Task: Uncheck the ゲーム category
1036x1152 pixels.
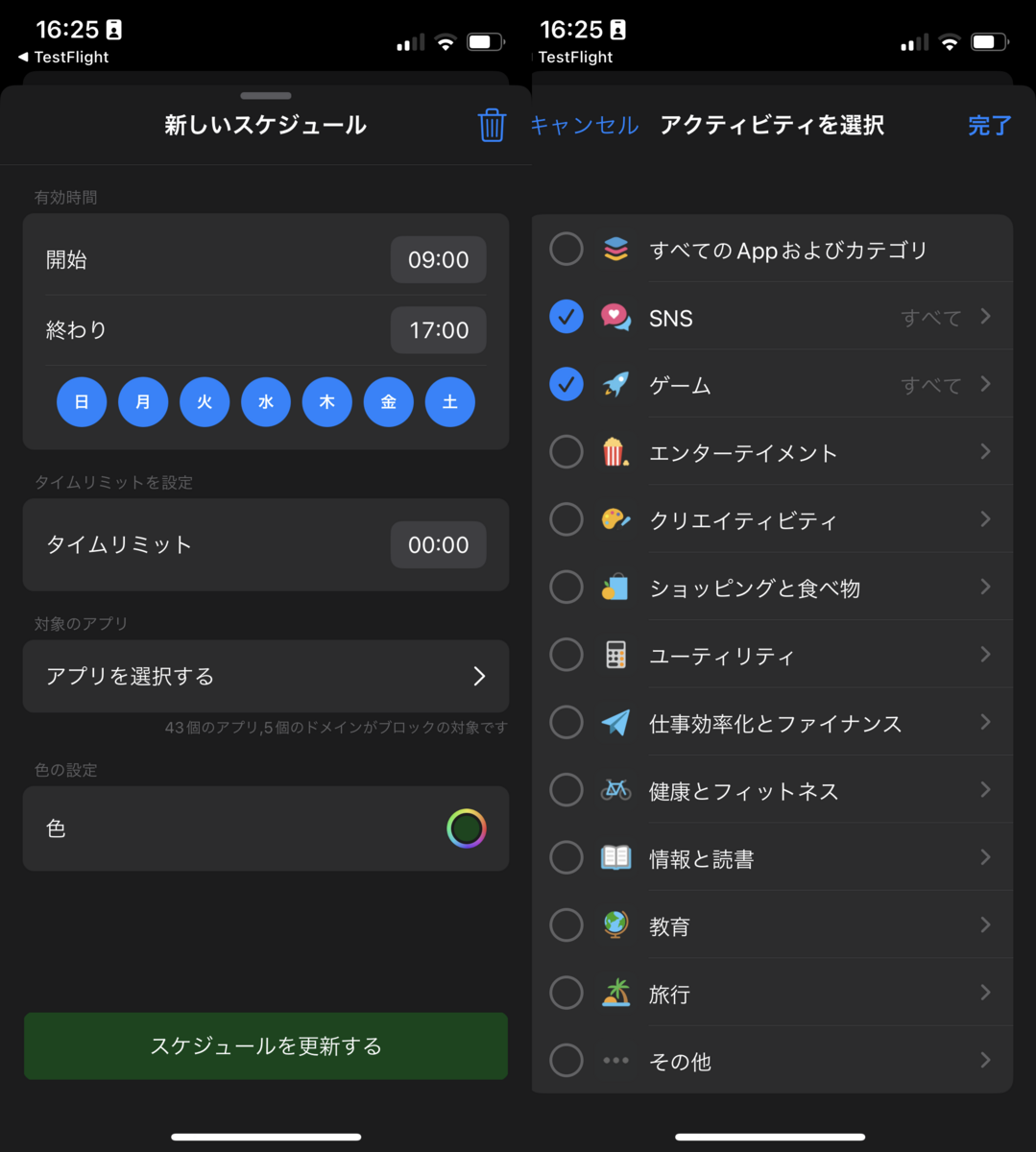Action: pos(566,384)
